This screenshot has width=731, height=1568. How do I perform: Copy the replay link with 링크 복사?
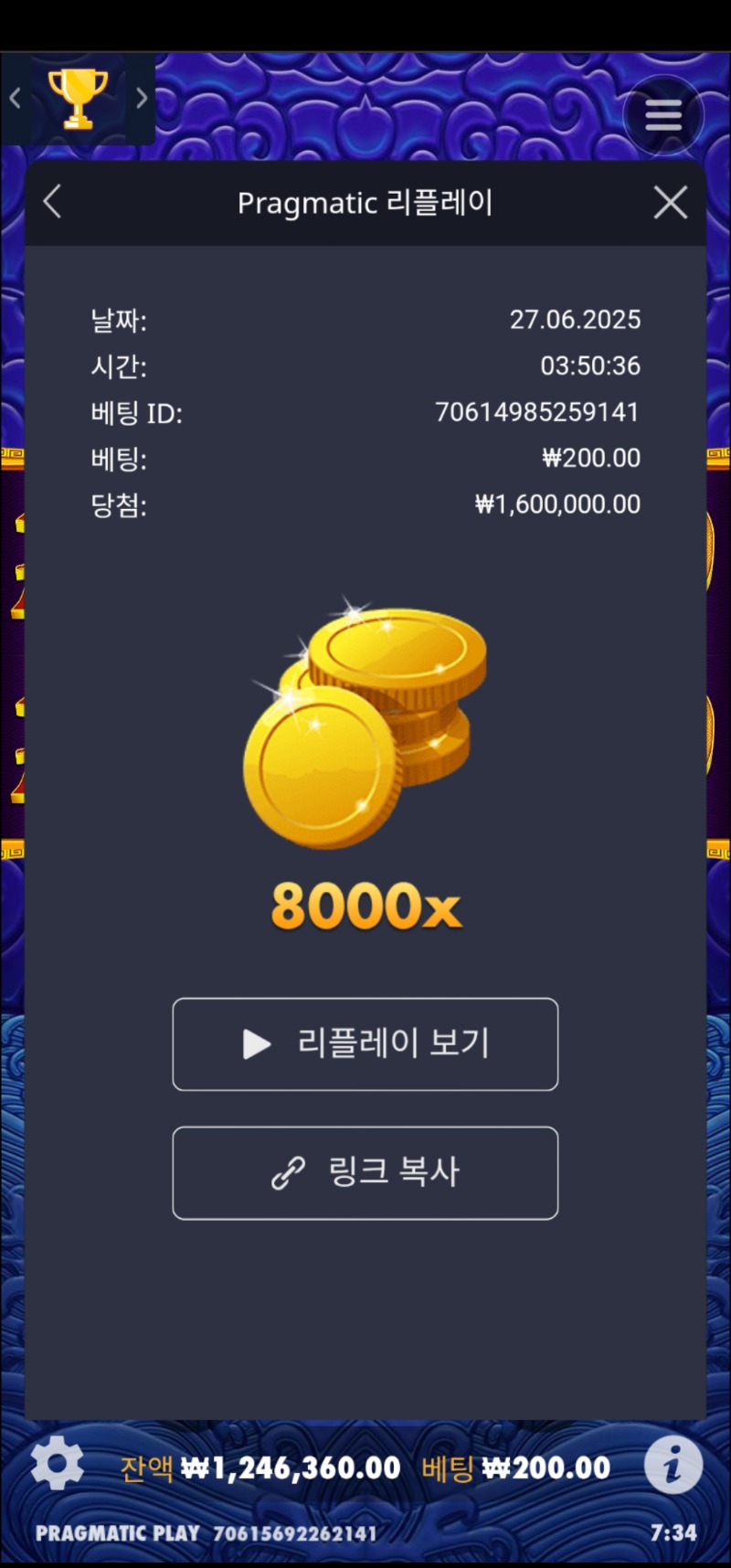(x=365, y=1172)
